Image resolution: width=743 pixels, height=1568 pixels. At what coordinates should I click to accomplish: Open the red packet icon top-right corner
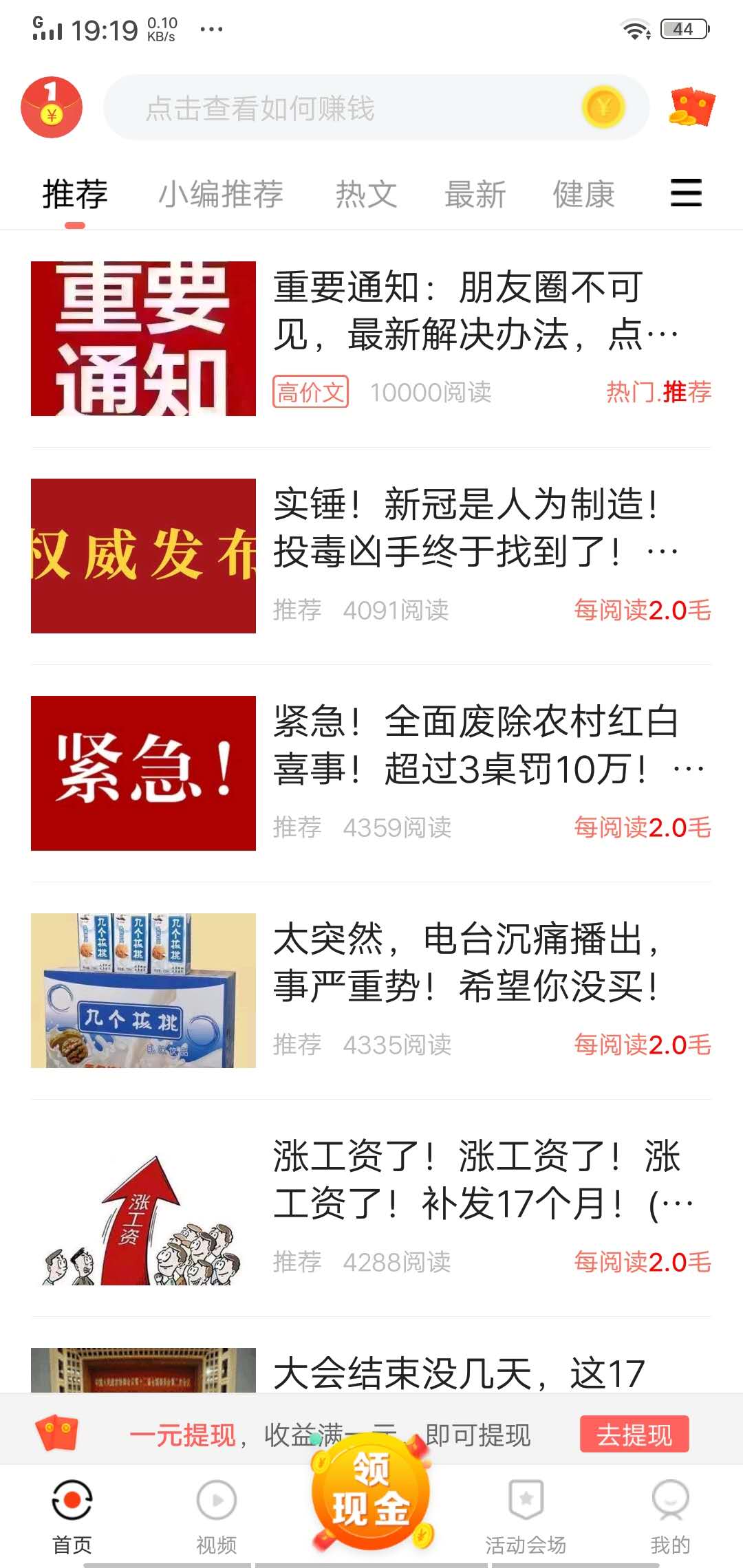click(x=693, y=108)
